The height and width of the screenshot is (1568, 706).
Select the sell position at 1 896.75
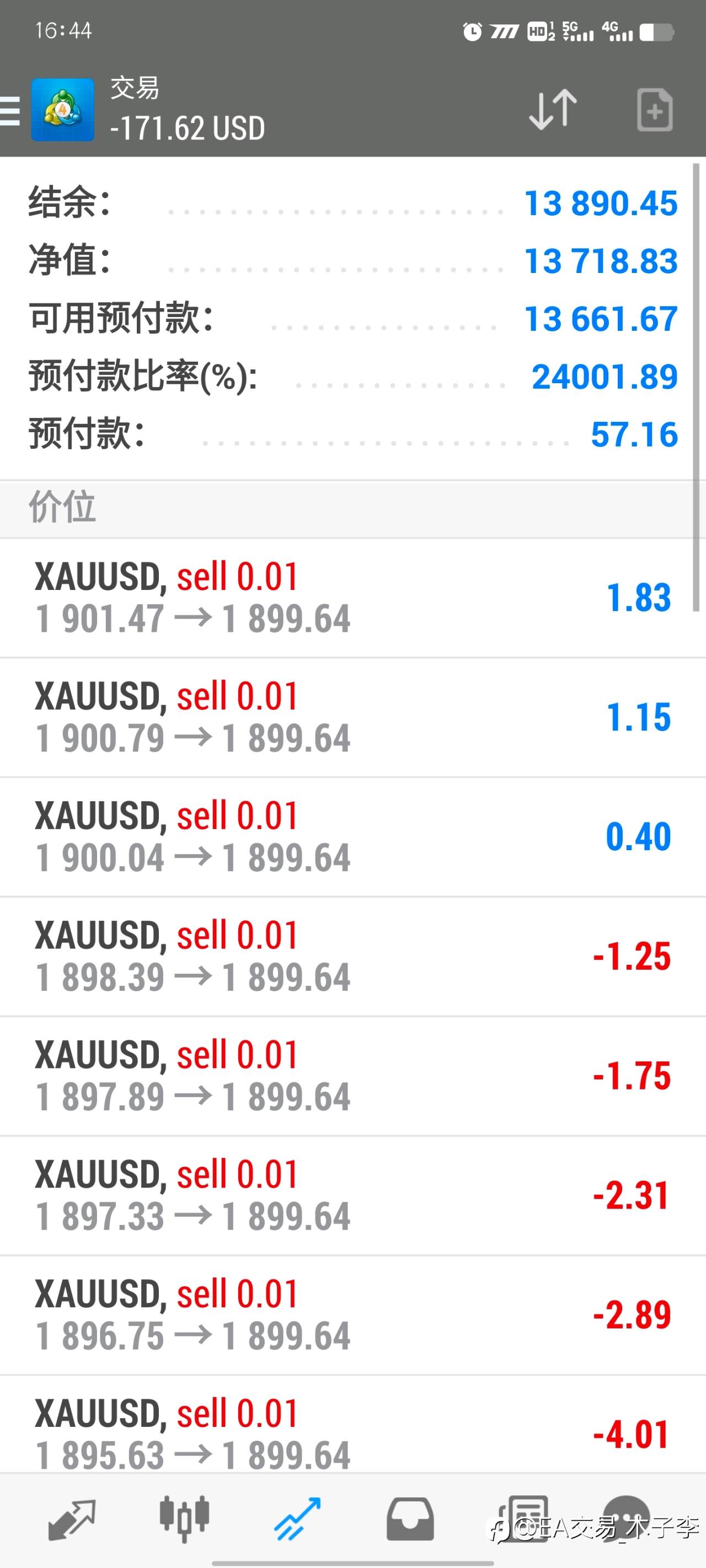[352, 1315]
